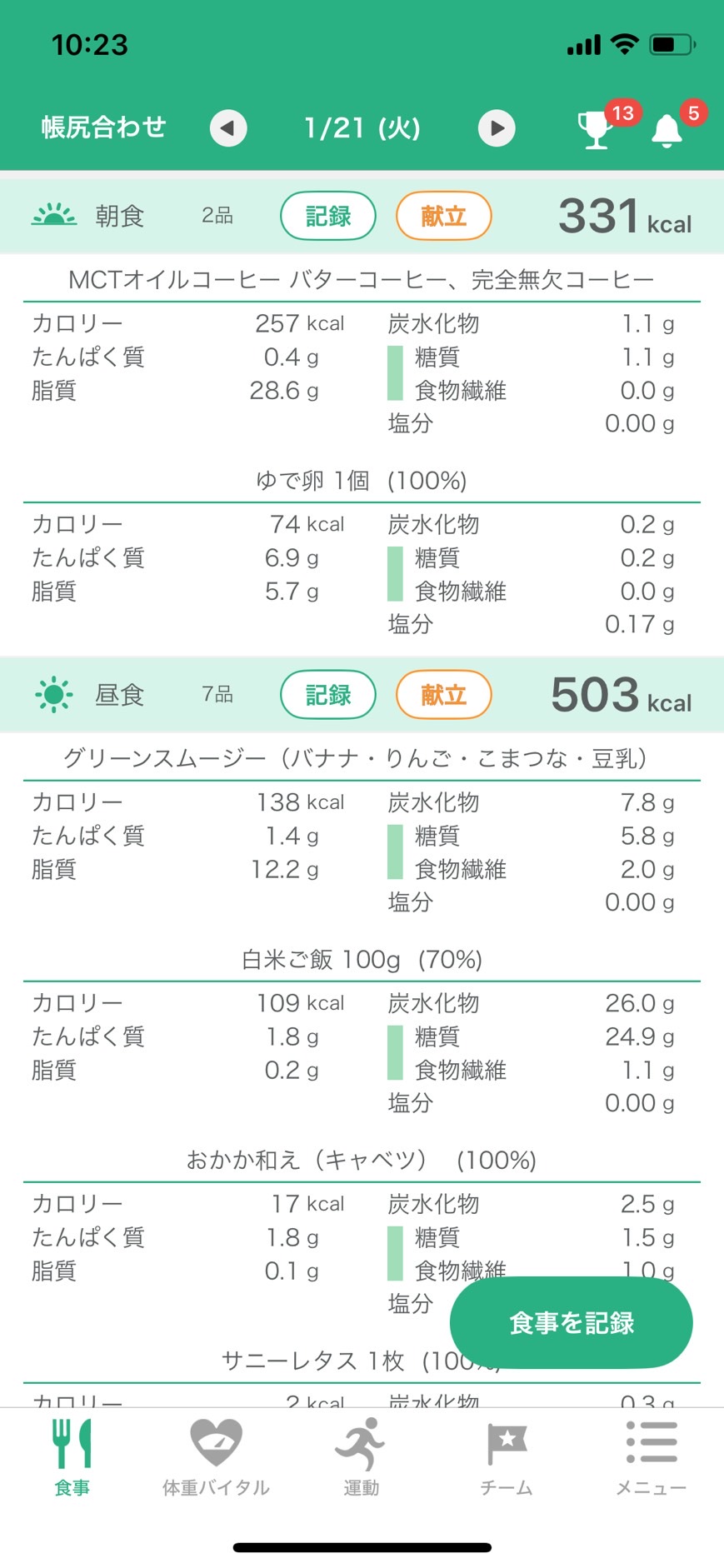The height and width of the screenshot is (1568, 724).
Task: Switch to the チーム tab
Action: click(x=506, y=1457)
